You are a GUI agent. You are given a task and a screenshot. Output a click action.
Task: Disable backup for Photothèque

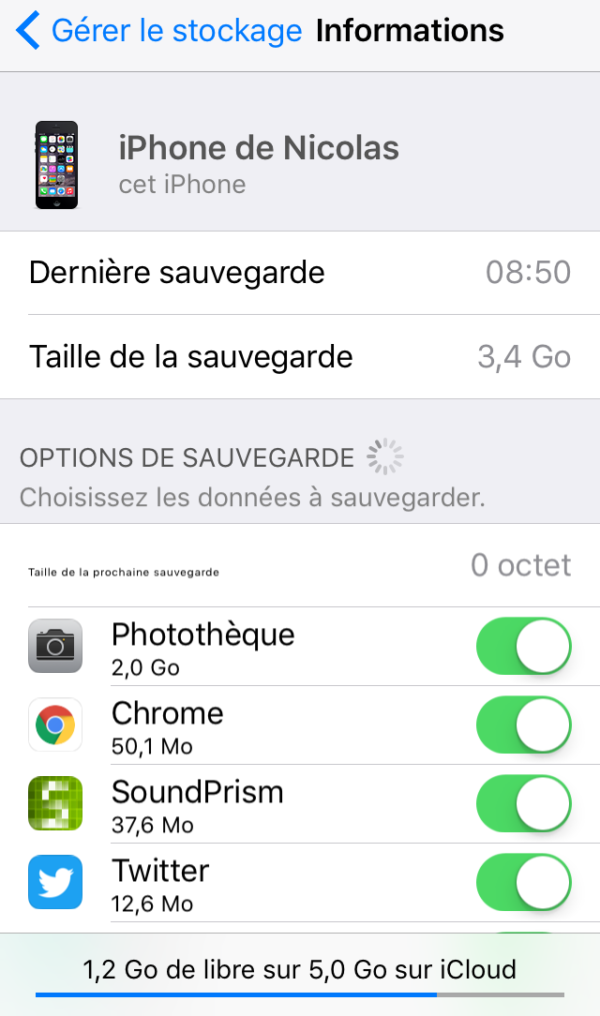point(524,646)
